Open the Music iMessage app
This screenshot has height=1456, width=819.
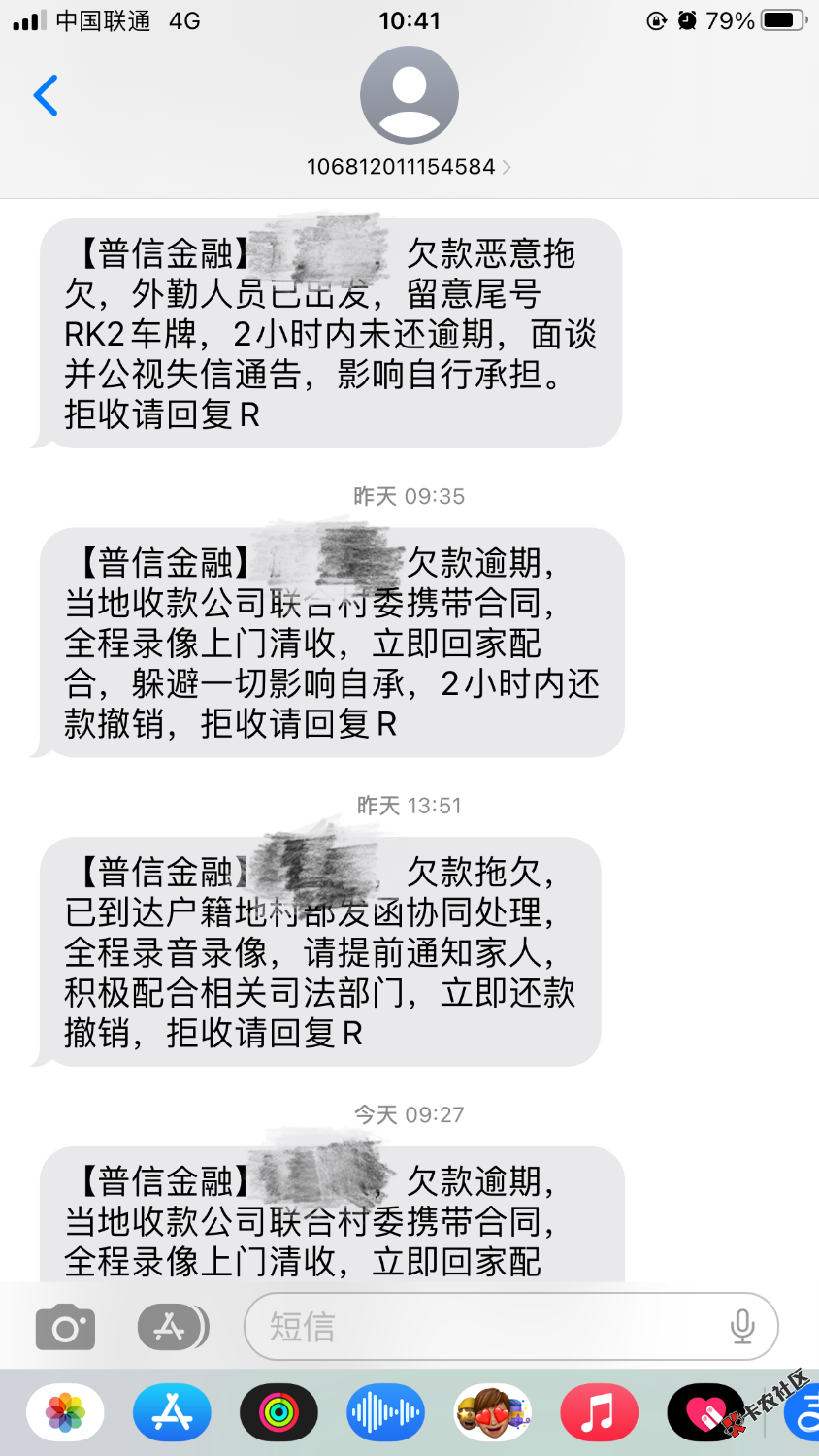[600, 1412]
